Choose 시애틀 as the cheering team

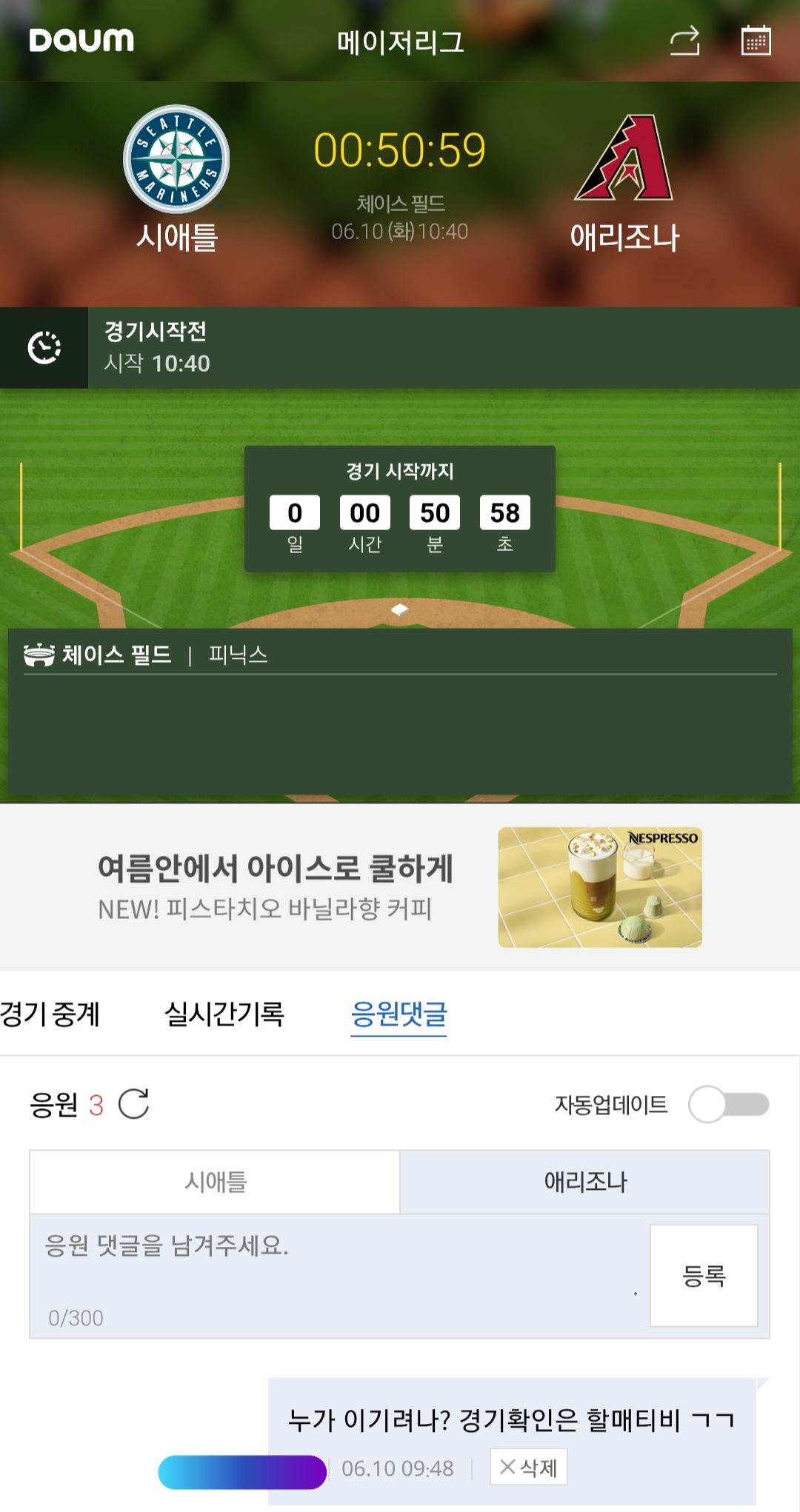point(215,1182)
